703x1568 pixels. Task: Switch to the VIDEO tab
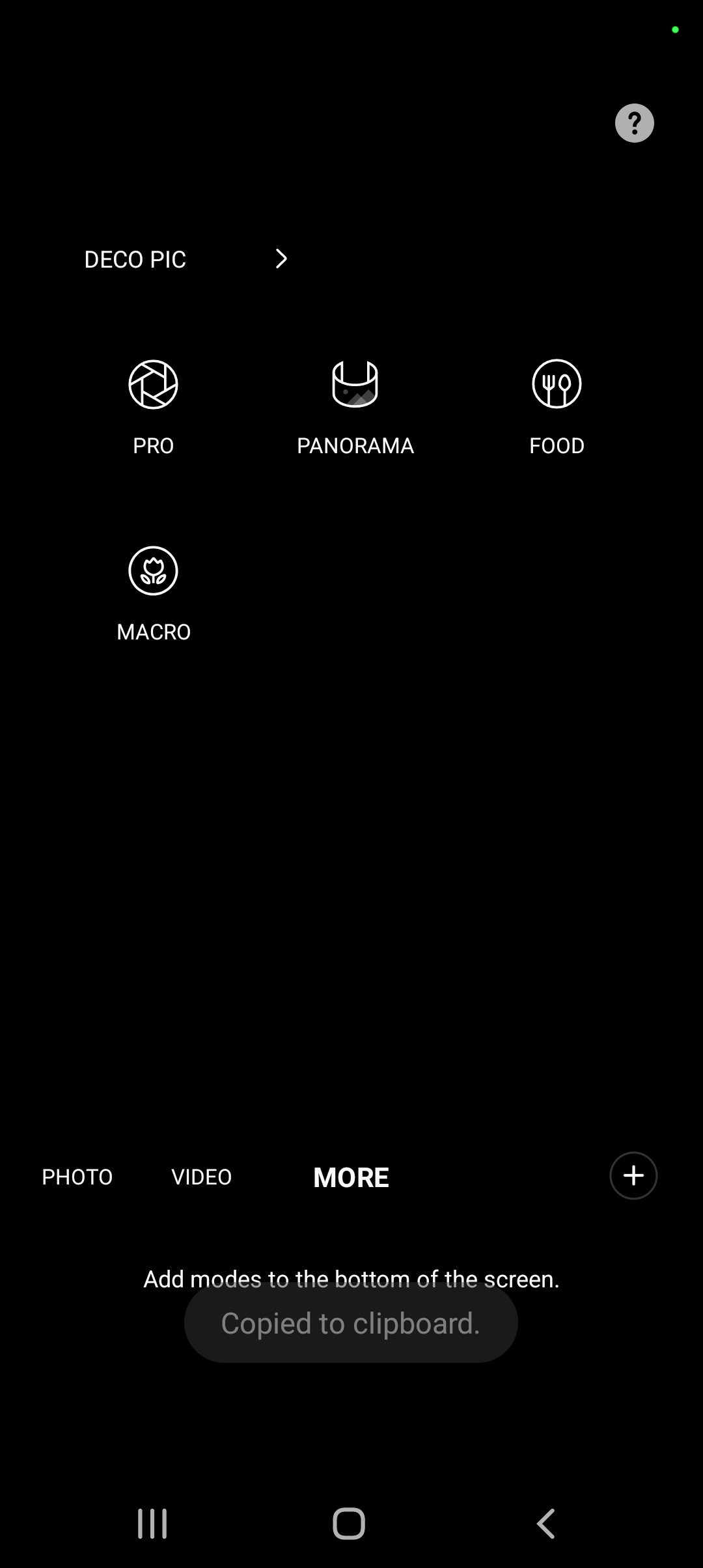tap(201, 1177)
